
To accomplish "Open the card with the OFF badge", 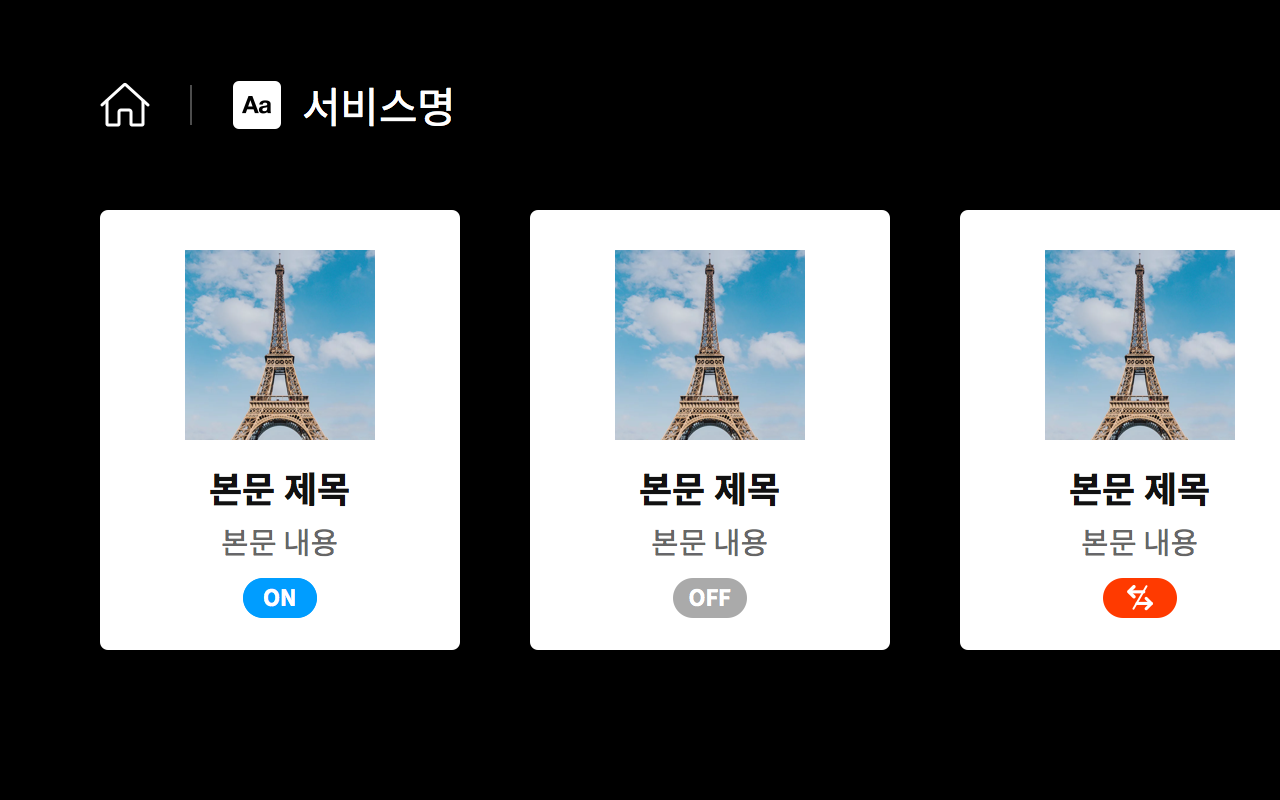I will tap(710, 430).
